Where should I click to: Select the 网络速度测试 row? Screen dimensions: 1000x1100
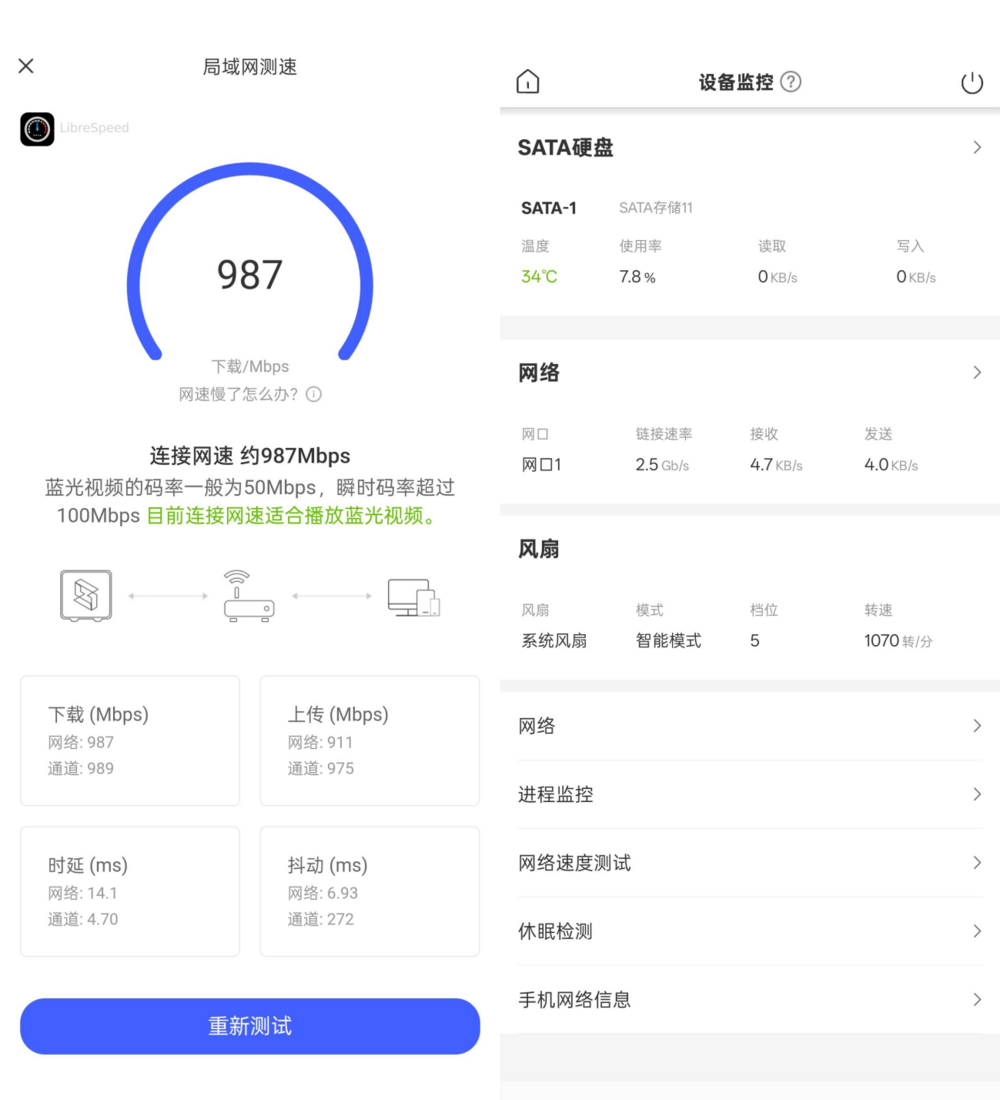pyautogui.click(x=750, y=863)
